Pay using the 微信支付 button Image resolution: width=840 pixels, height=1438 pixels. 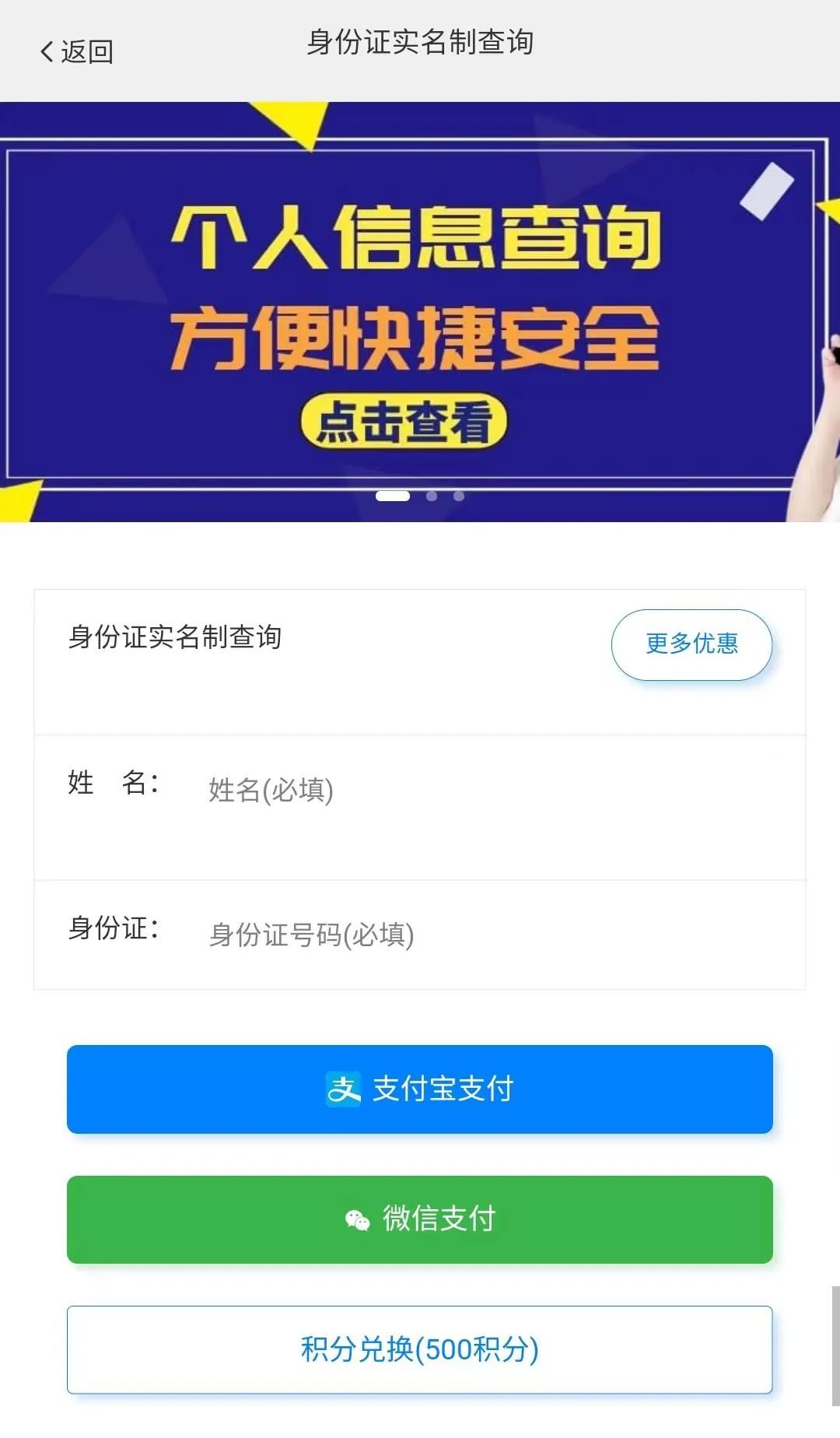pos(420,1219)
